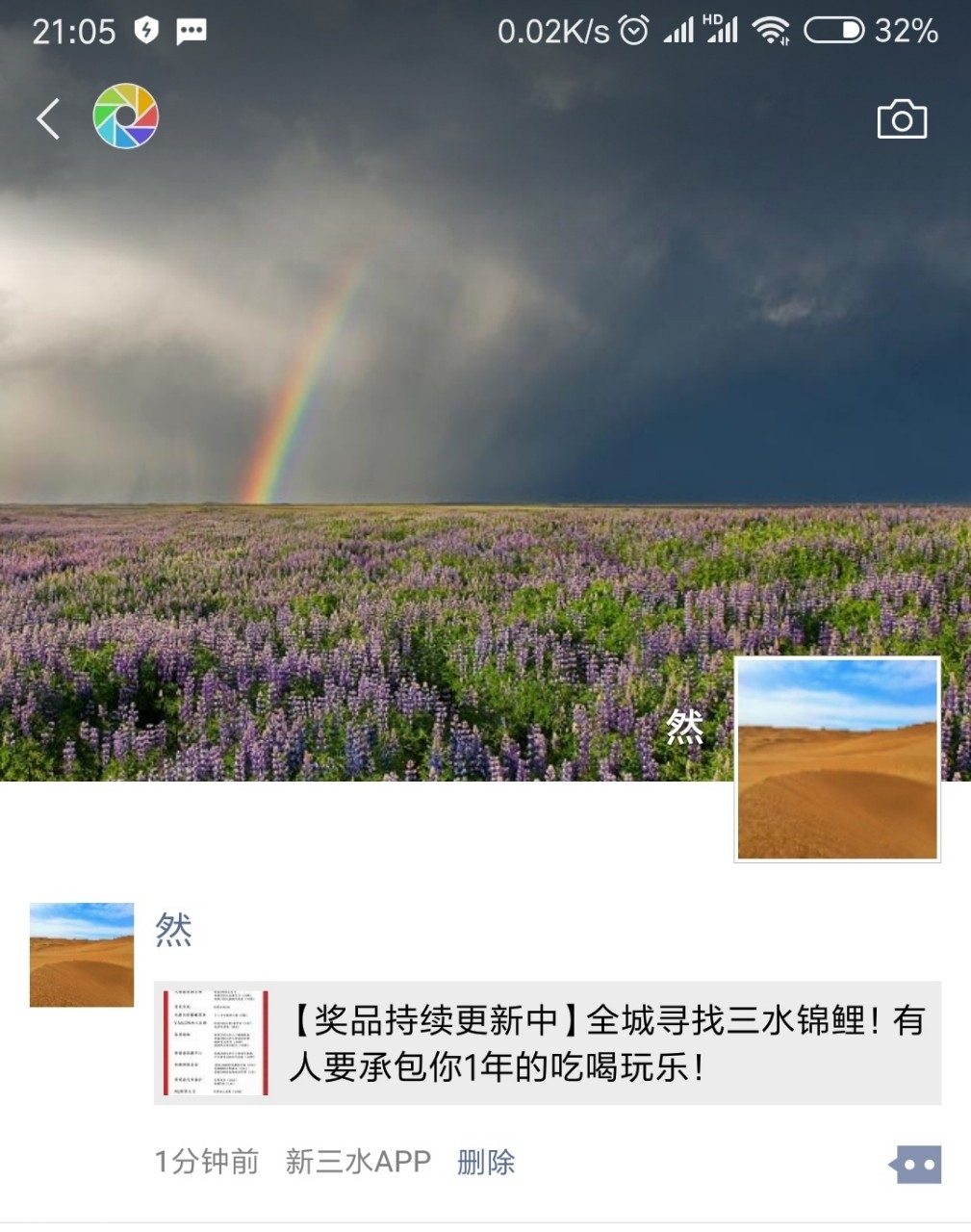Delete this post via 删除
Screen dimensions: 971x1232
(x=486, y=1162)
